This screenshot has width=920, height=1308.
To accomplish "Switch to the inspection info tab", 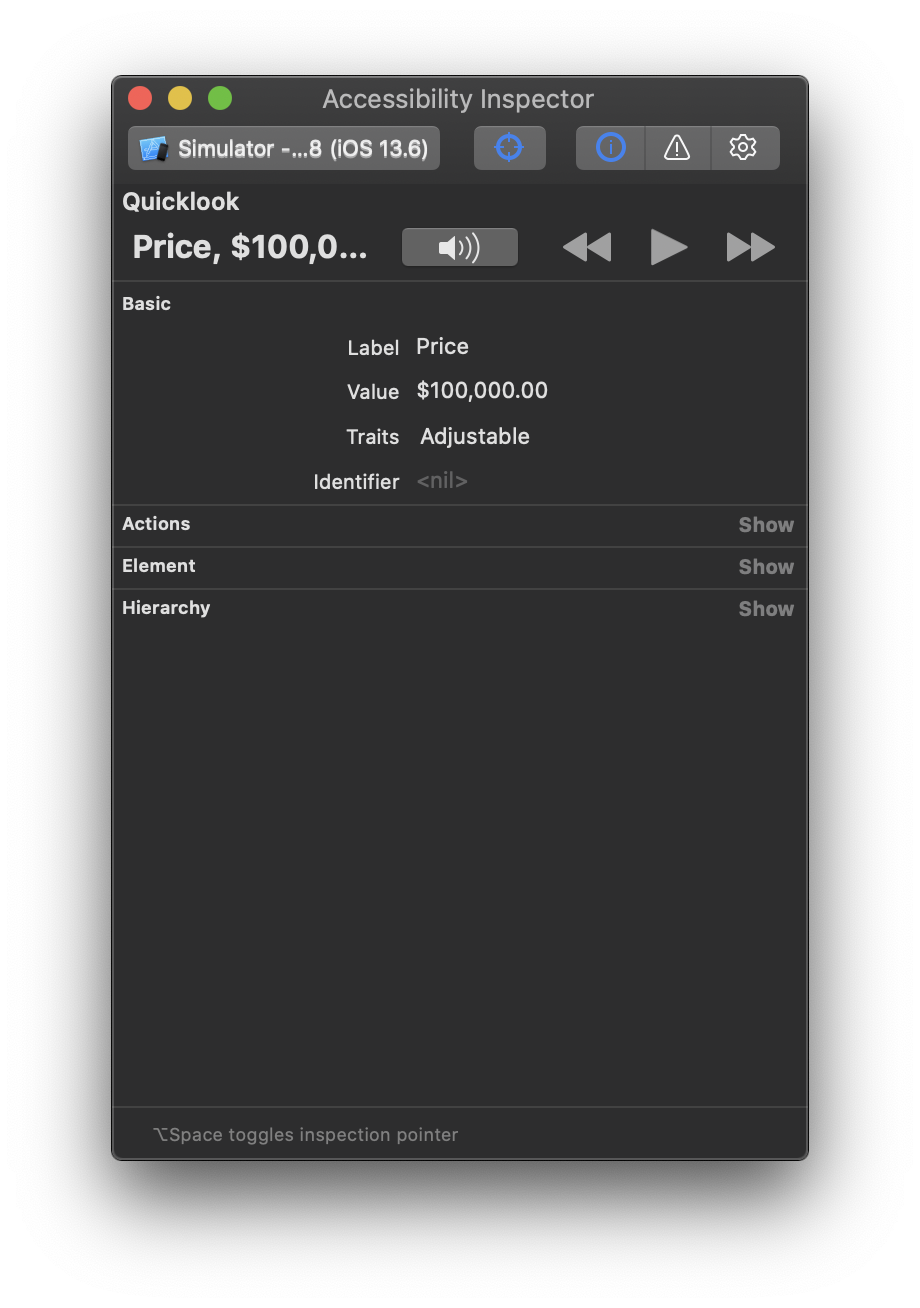I will pos(610,148).
